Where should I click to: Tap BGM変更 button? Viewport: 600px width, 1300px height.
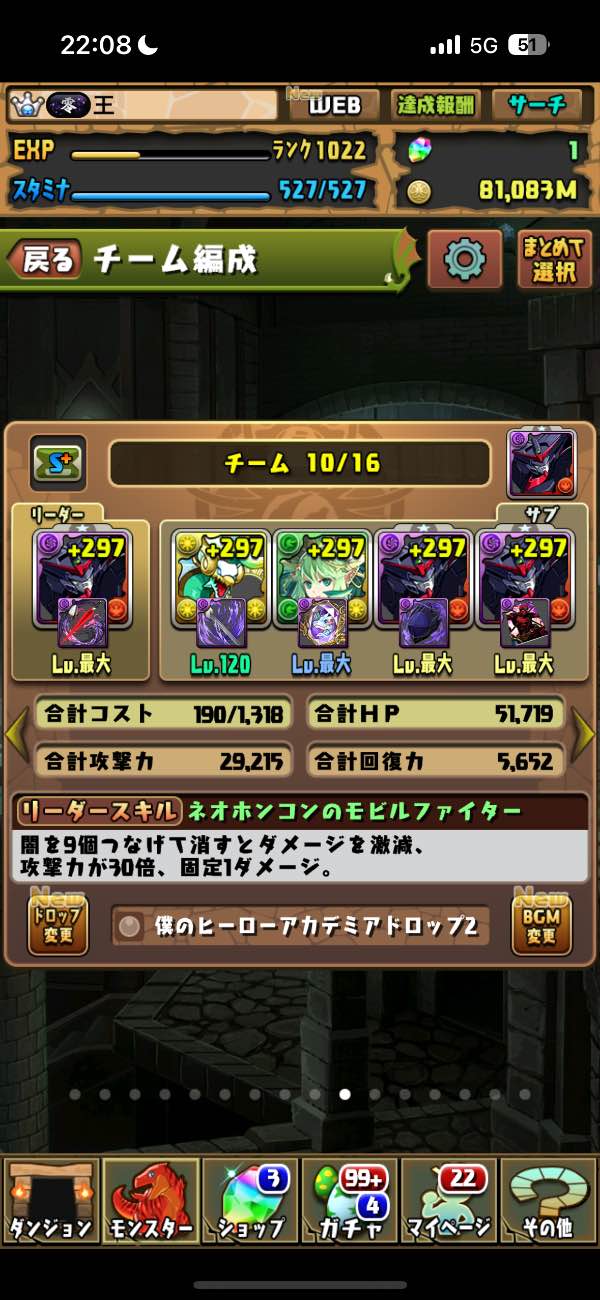[541, 925]
